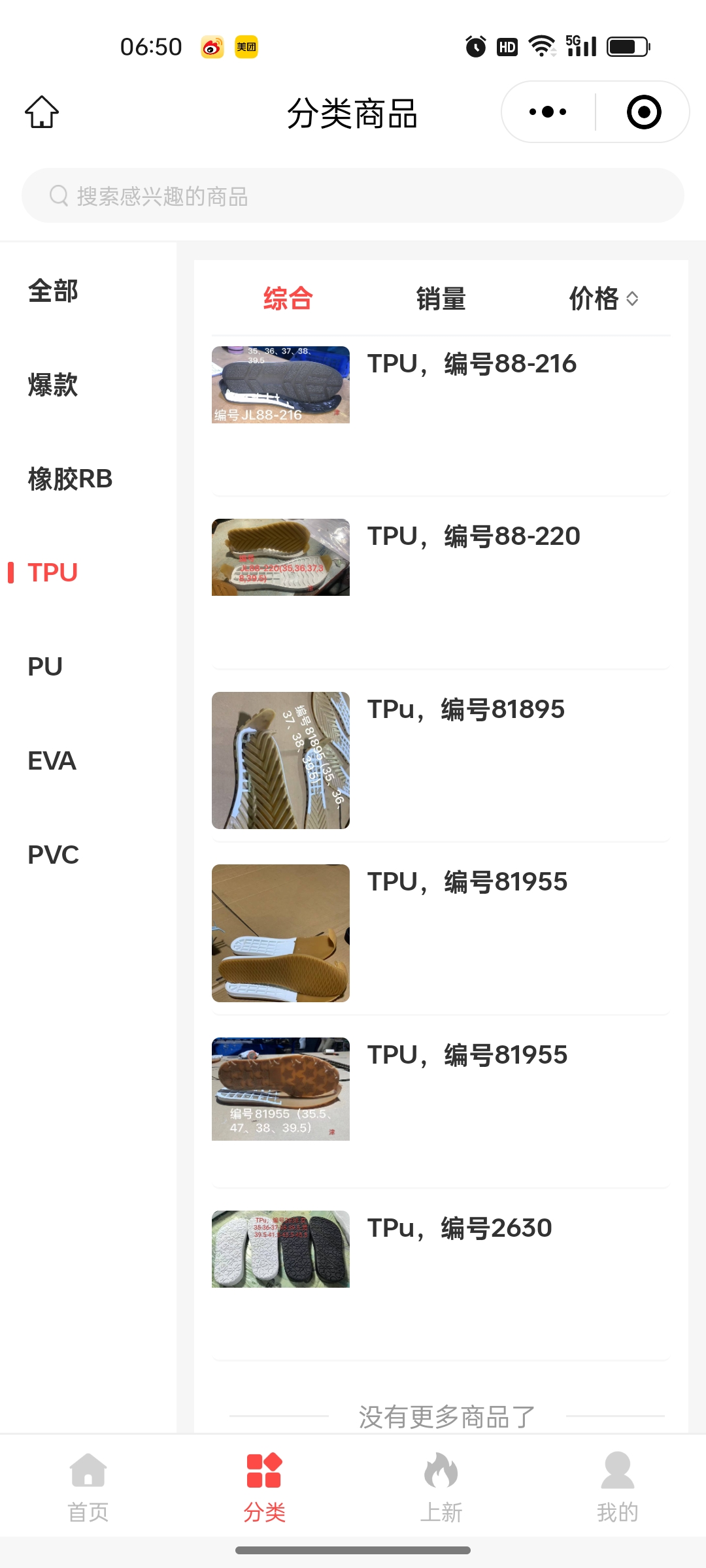View the PVC category
This screenshot has height=1568, width=706.
(x=53, y=855)
